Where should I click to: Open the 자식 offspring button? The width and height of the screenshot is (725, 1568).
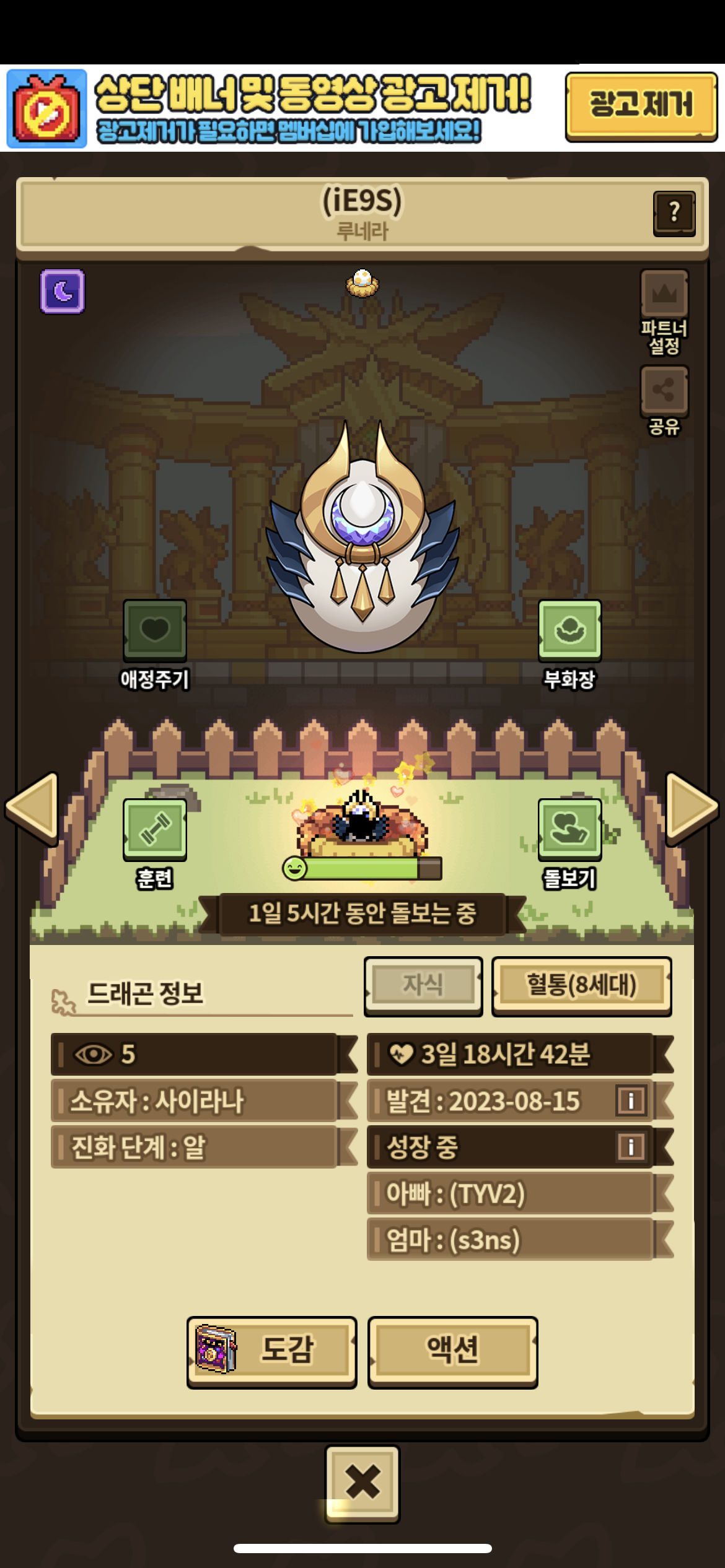tap(423, 985)
